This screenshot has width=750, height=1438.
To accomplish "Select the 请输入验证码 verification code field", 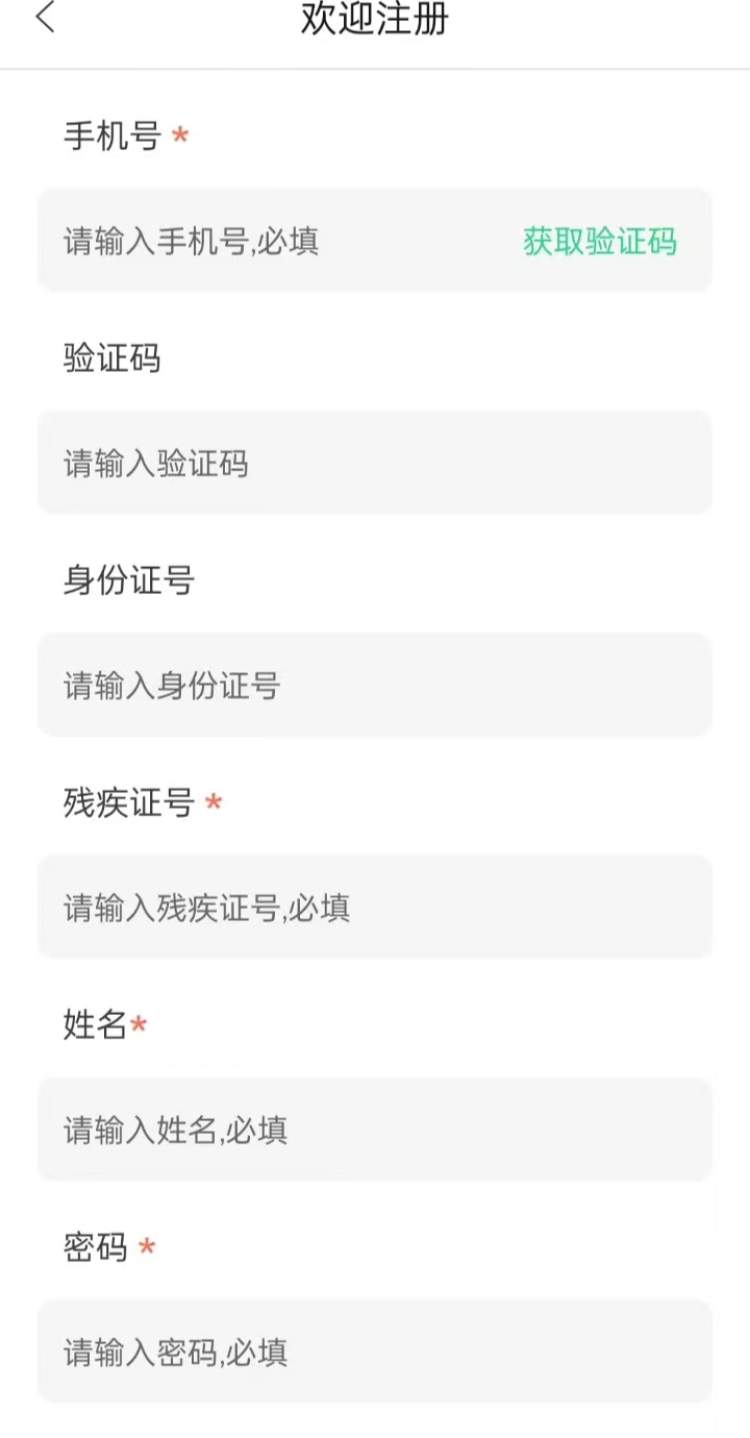I will coord(374,463).
